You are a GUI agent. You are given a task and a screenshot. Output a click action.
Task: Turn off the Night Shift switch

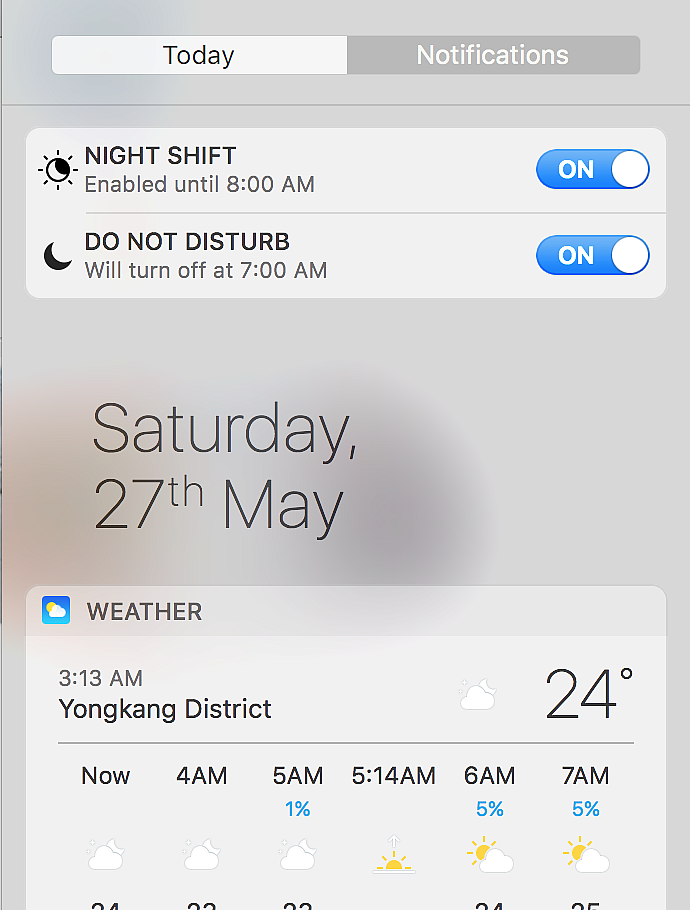(592, 170)
